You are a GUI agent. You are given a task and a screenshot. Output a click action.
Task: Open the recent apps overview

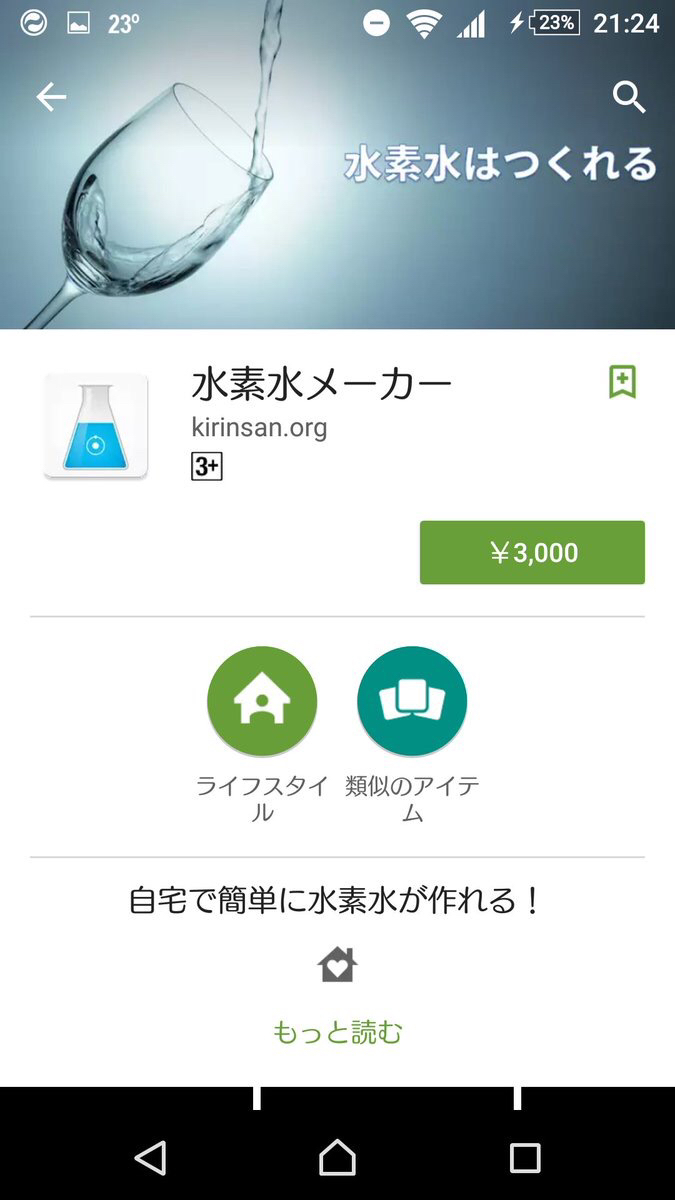pyautogui.click(x=524, y=1158)
